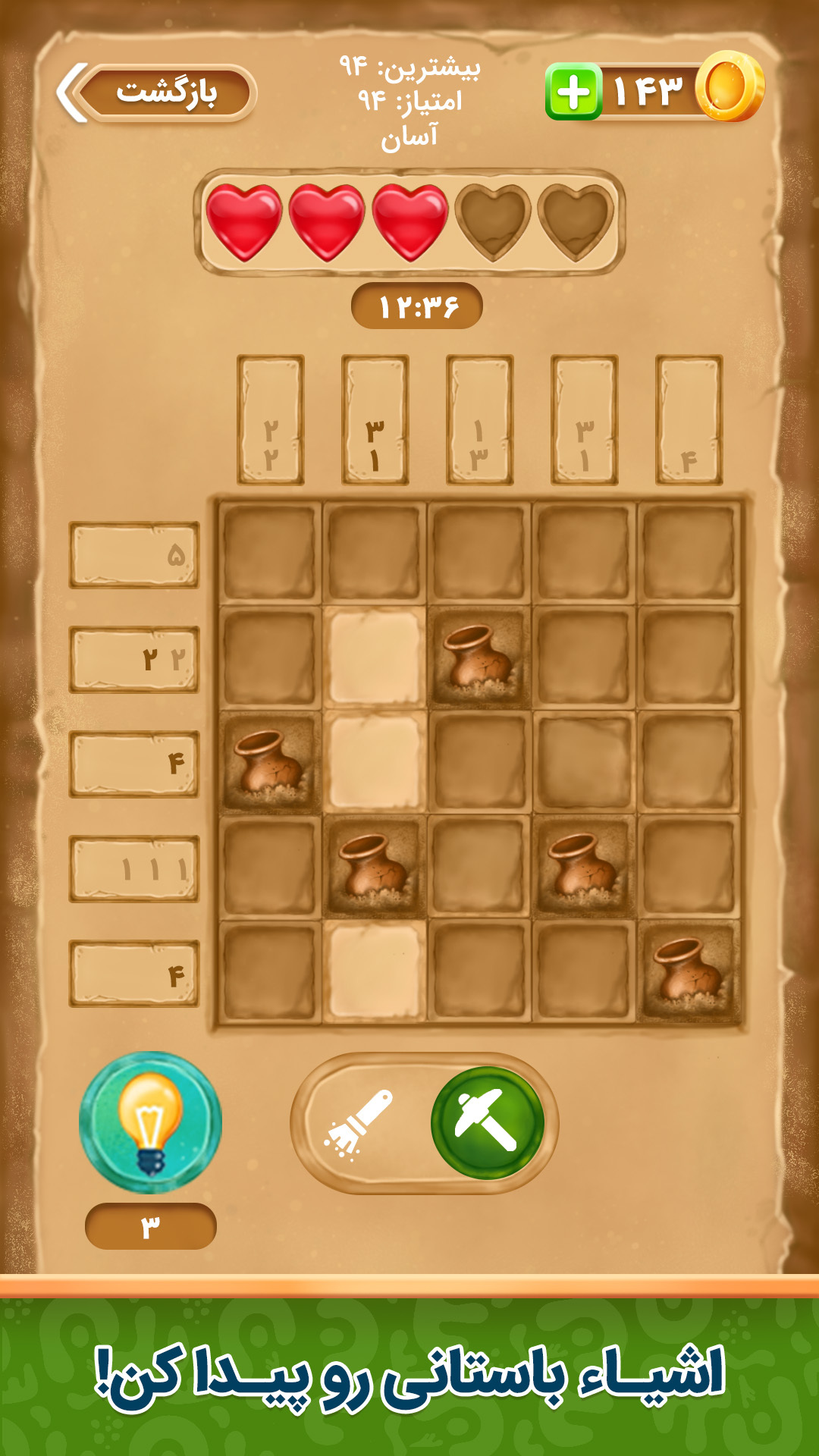Go back with the بازگشت button
The image size is (819, 1456).
click(164, 93)
